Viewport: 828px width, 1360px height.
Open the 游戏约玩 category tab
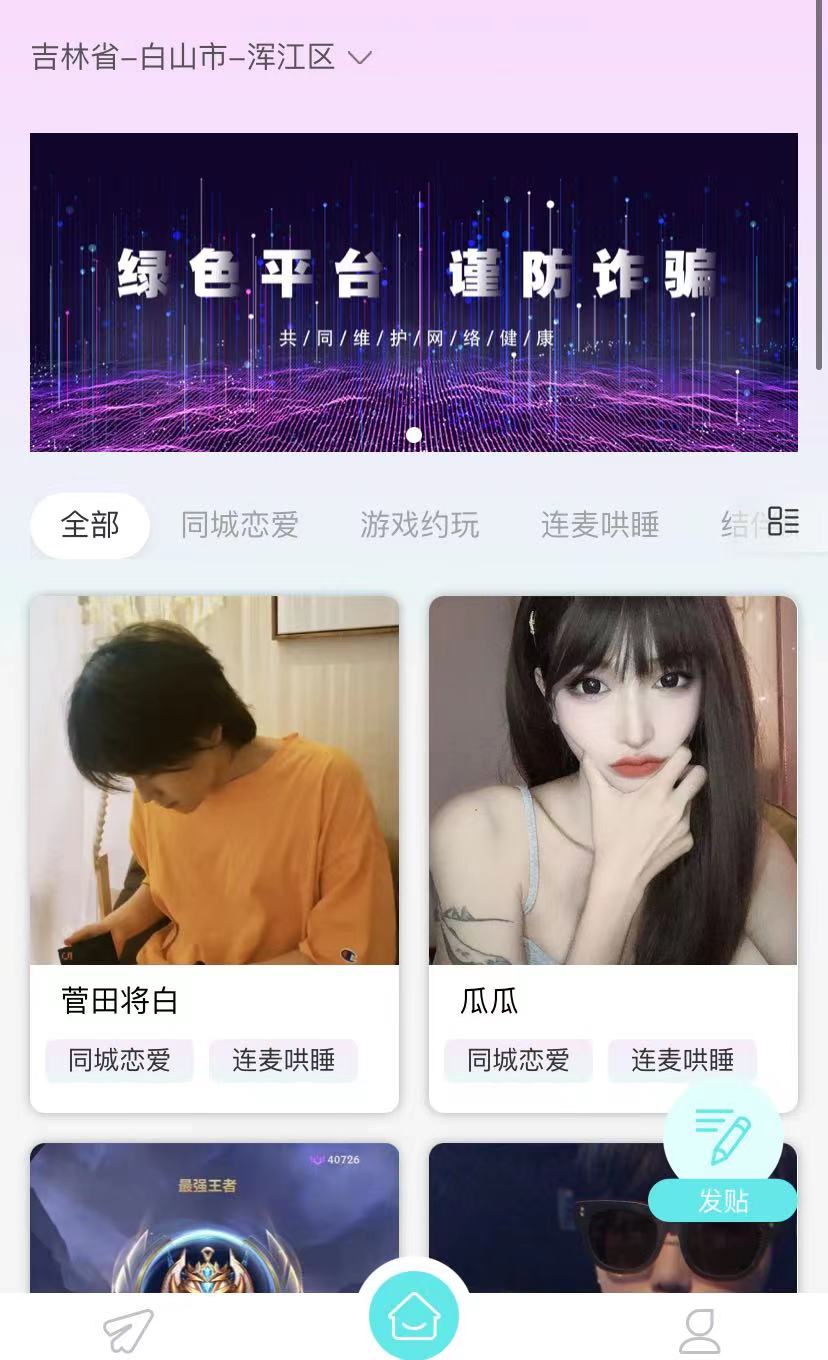(419, 525)
